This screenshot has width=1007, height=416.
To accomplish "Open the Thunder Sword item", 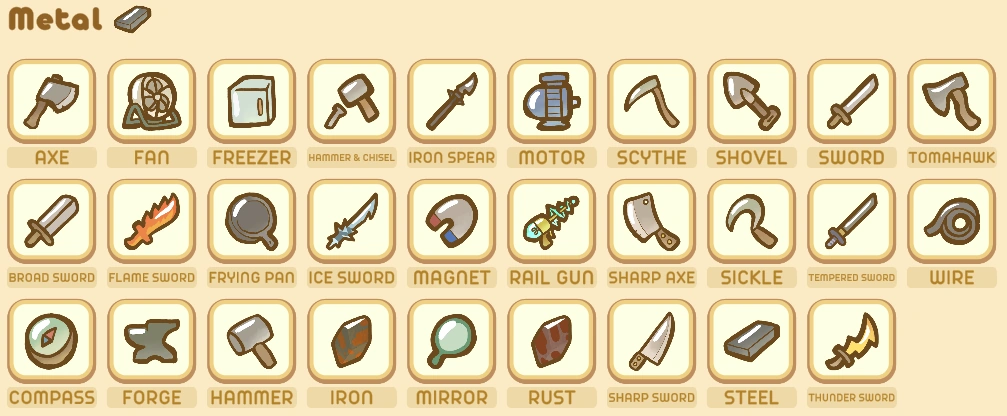I will (x=851, y=342).
